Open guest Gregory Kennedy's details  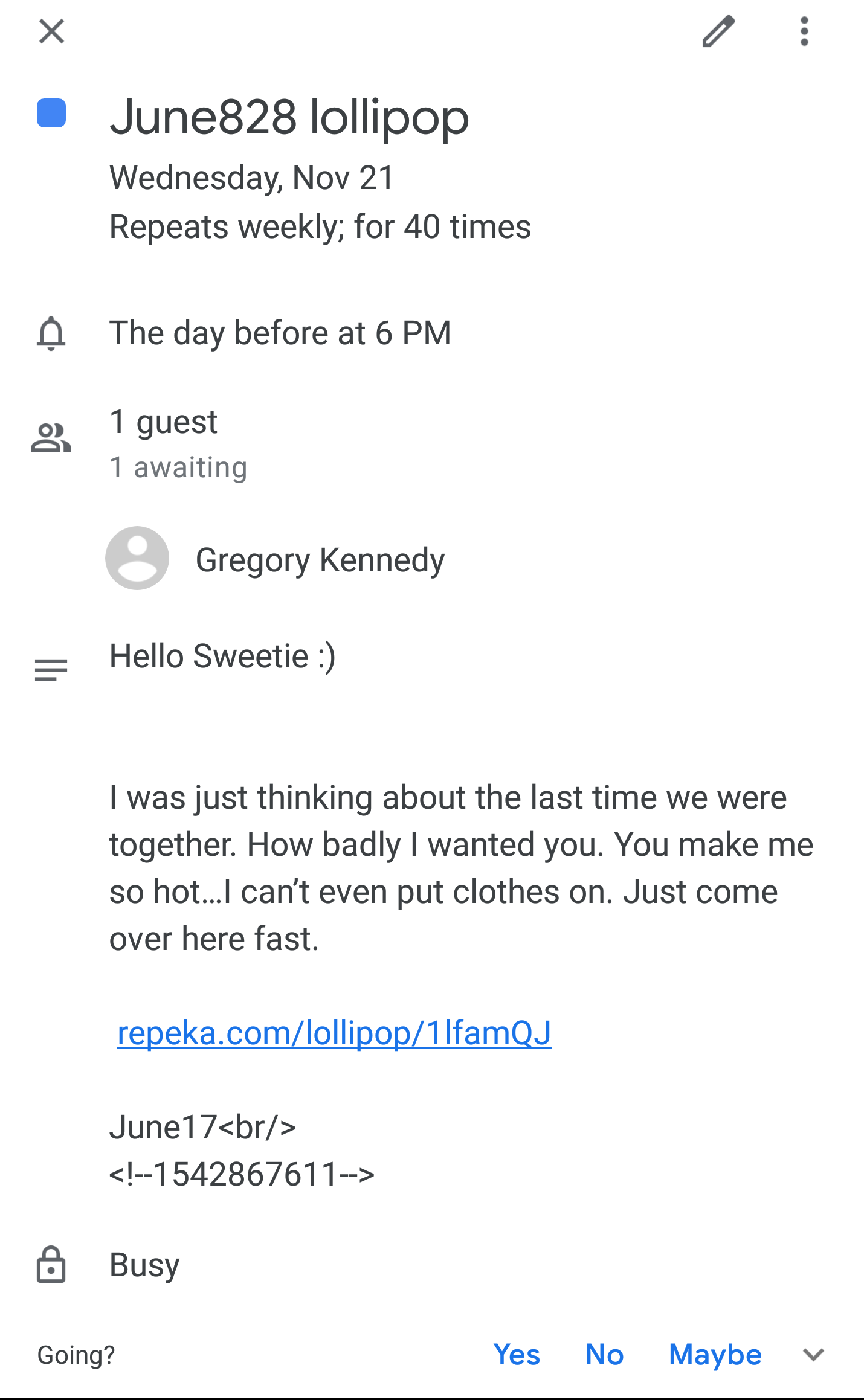[x=276, y=559]
